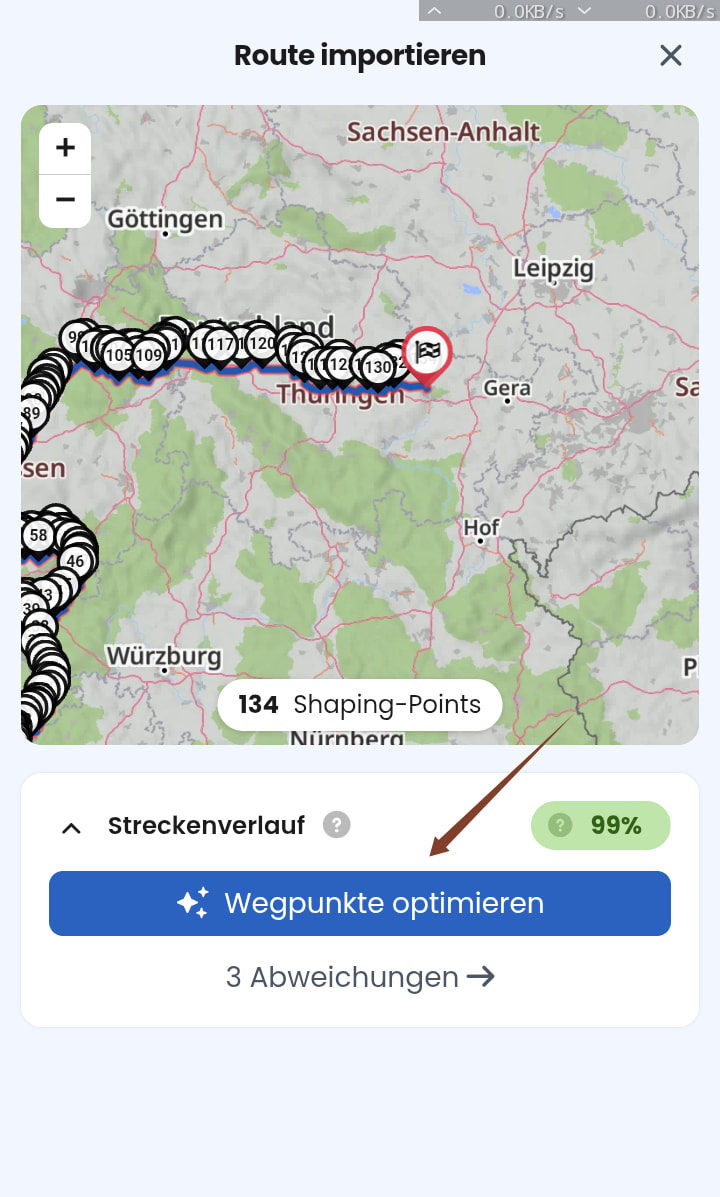The height and width of the screenshot is (1197, 720).
Task: Tap Wegpunkte optimieren button
Action: 360,903
